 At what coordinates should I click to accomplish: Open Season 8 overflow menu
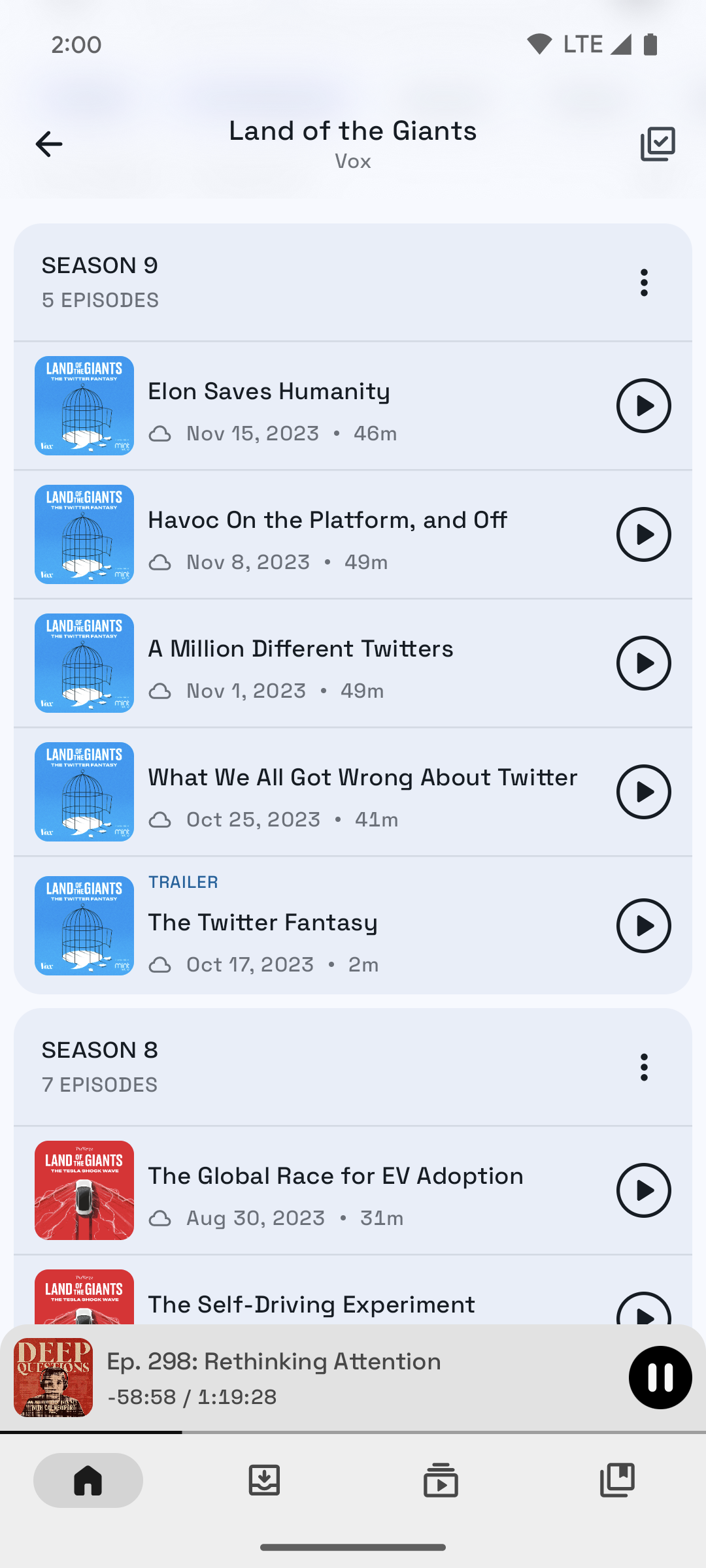pos(644,1067)
